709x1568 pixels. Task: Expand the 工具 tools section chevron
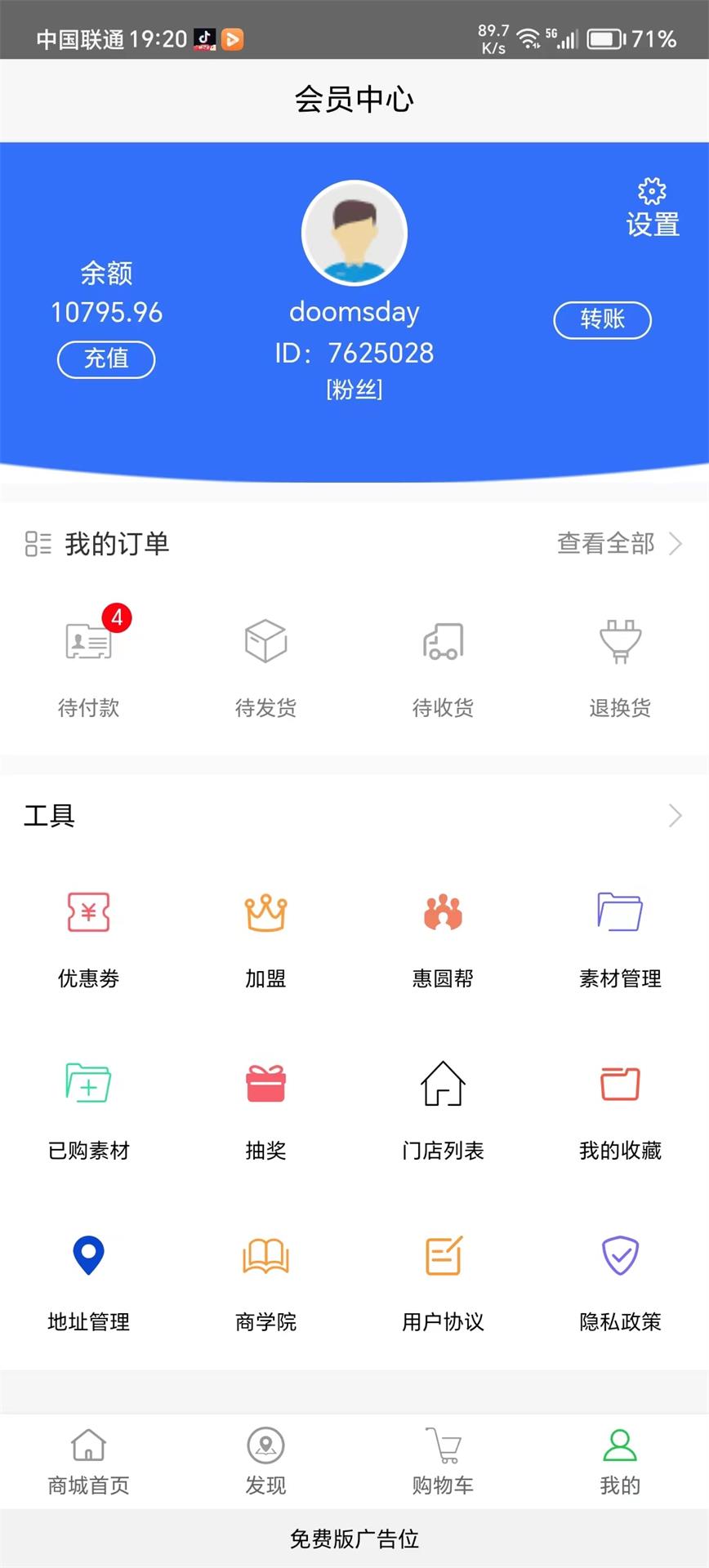pos(676,816)
